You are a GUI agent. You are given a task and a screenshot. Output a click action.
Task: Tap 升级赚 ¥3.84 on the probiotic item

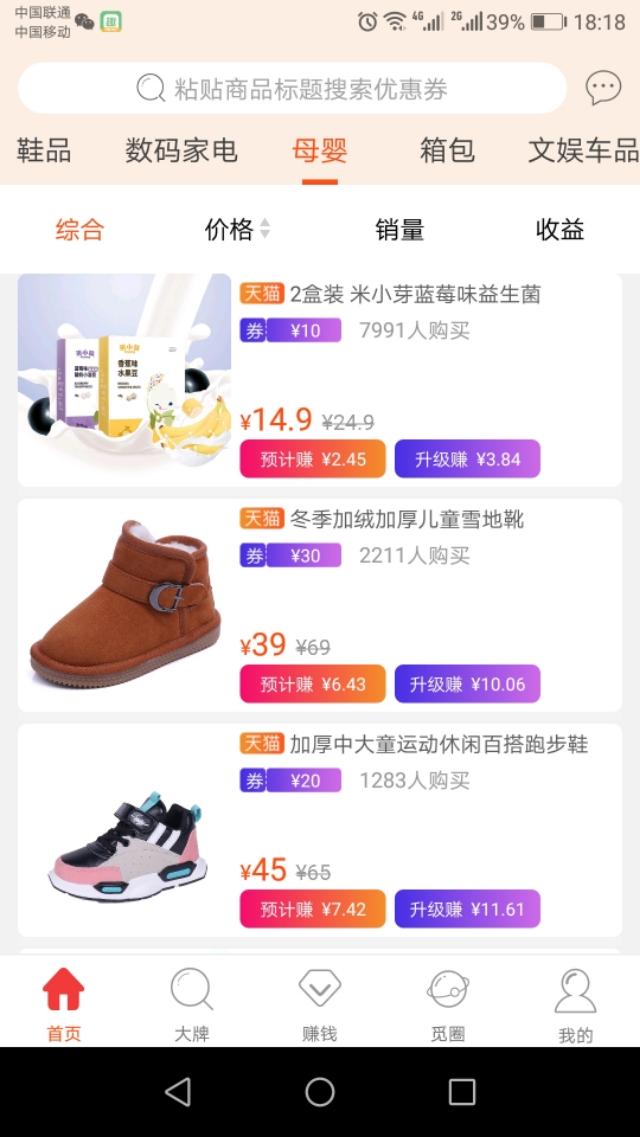pos(467,459)
